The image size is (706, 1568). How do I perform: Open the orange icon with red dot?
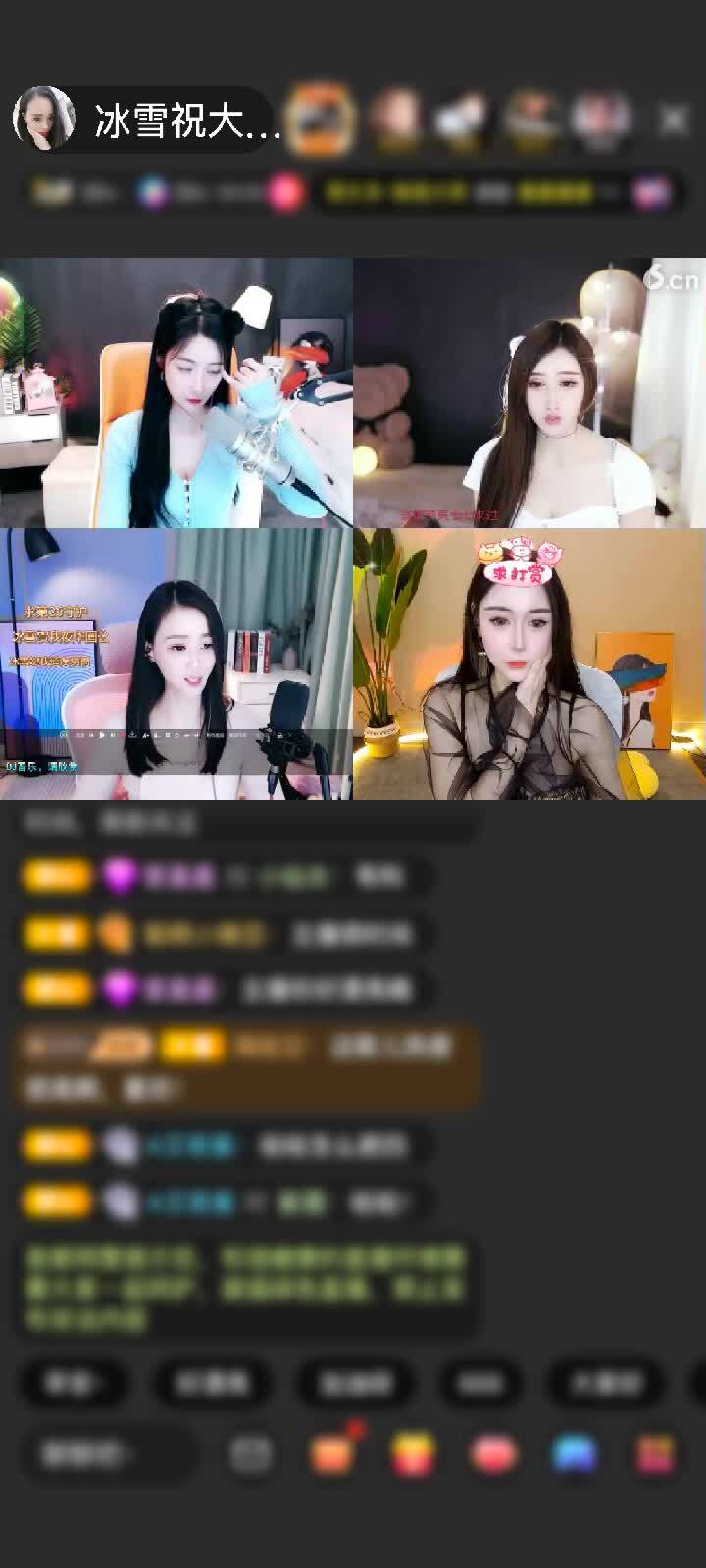tap(333, 1453)
